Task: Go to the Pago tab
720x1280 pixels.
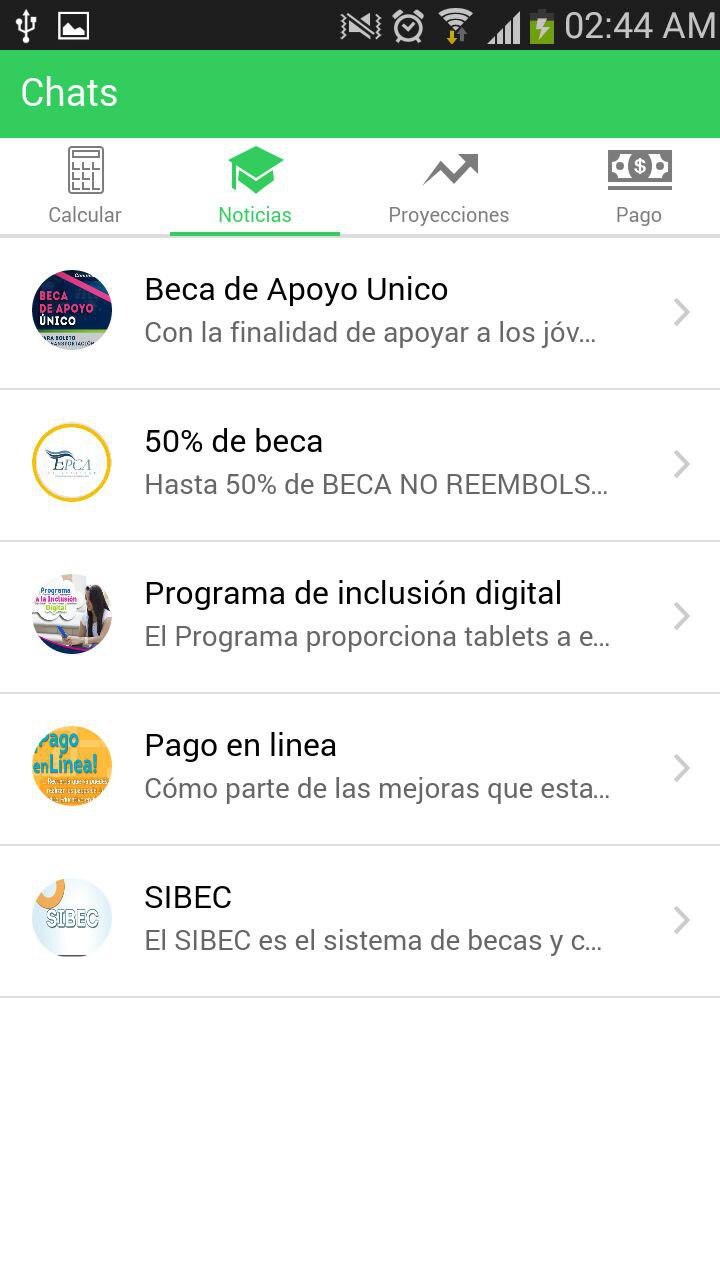Action: [x=639, y=187]
